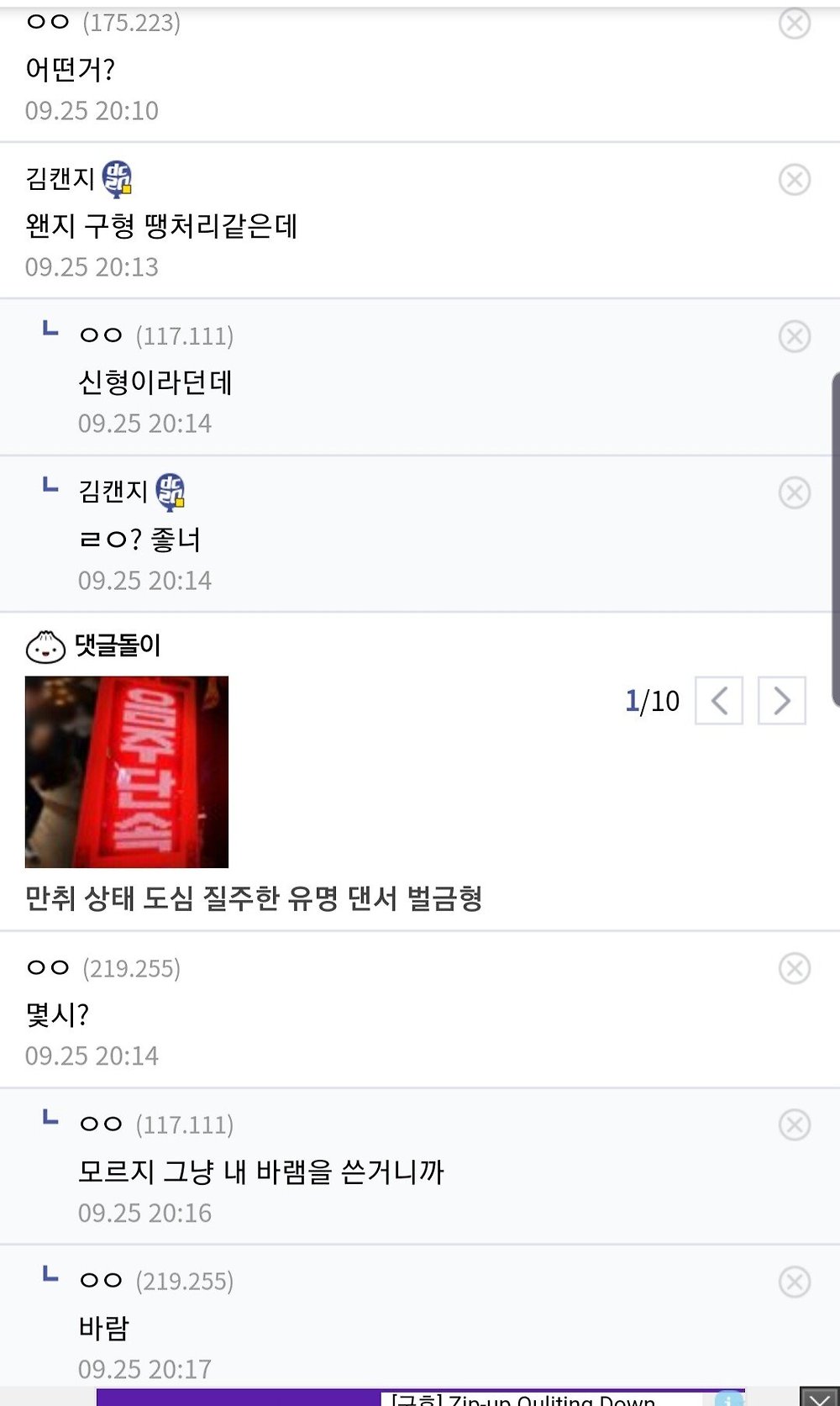Delete 김캔지's comment "왠지 구형 땡처리같은데"
The width and height of the screenshot is (840, 1406).
(794, 179)
